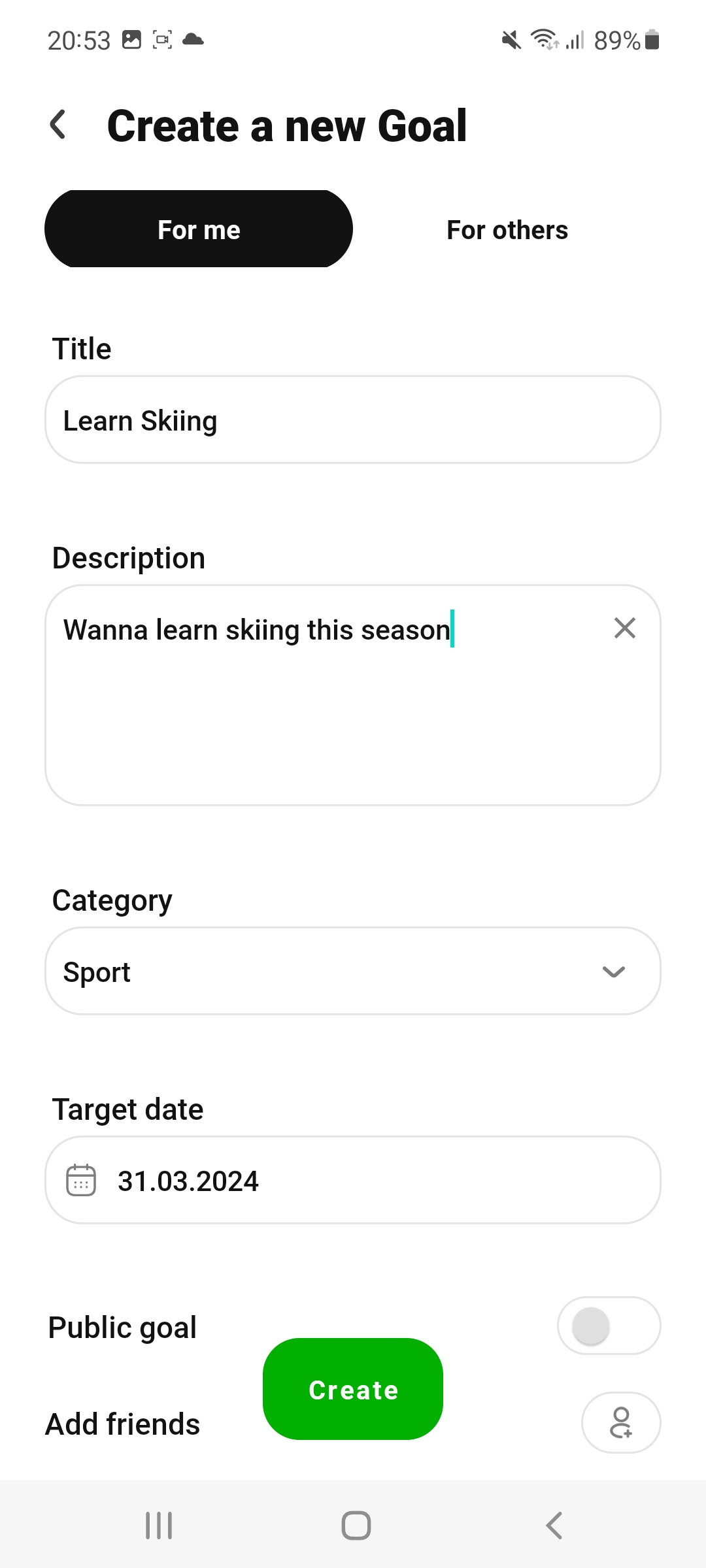The image size is (706, 1568).
Task: Go to the home screen
Action: [x=356, y=1526]
